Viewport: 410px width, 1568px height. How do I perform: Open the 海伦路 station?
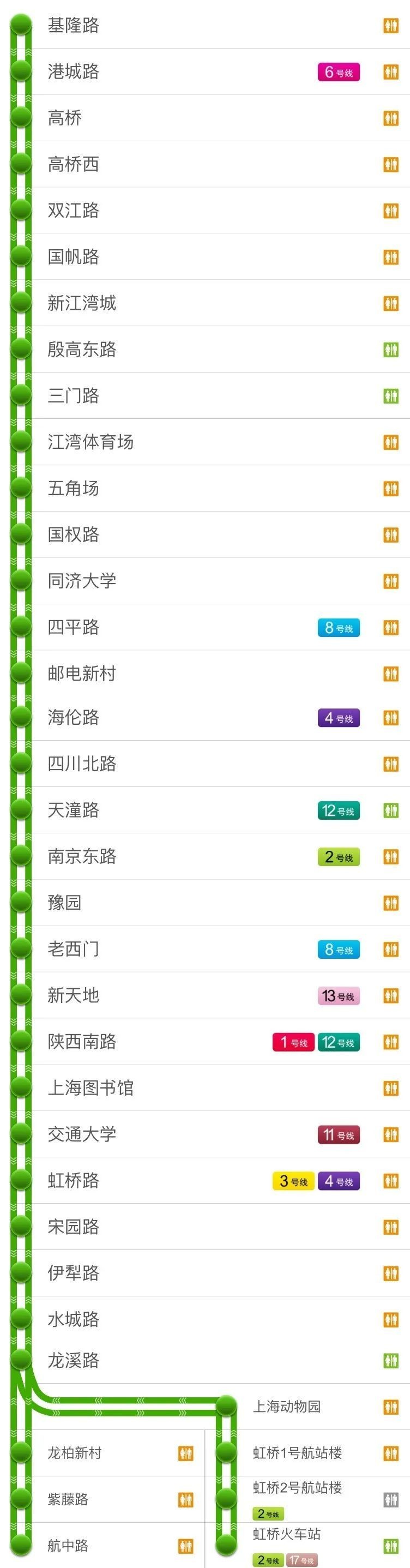point(74,718)
